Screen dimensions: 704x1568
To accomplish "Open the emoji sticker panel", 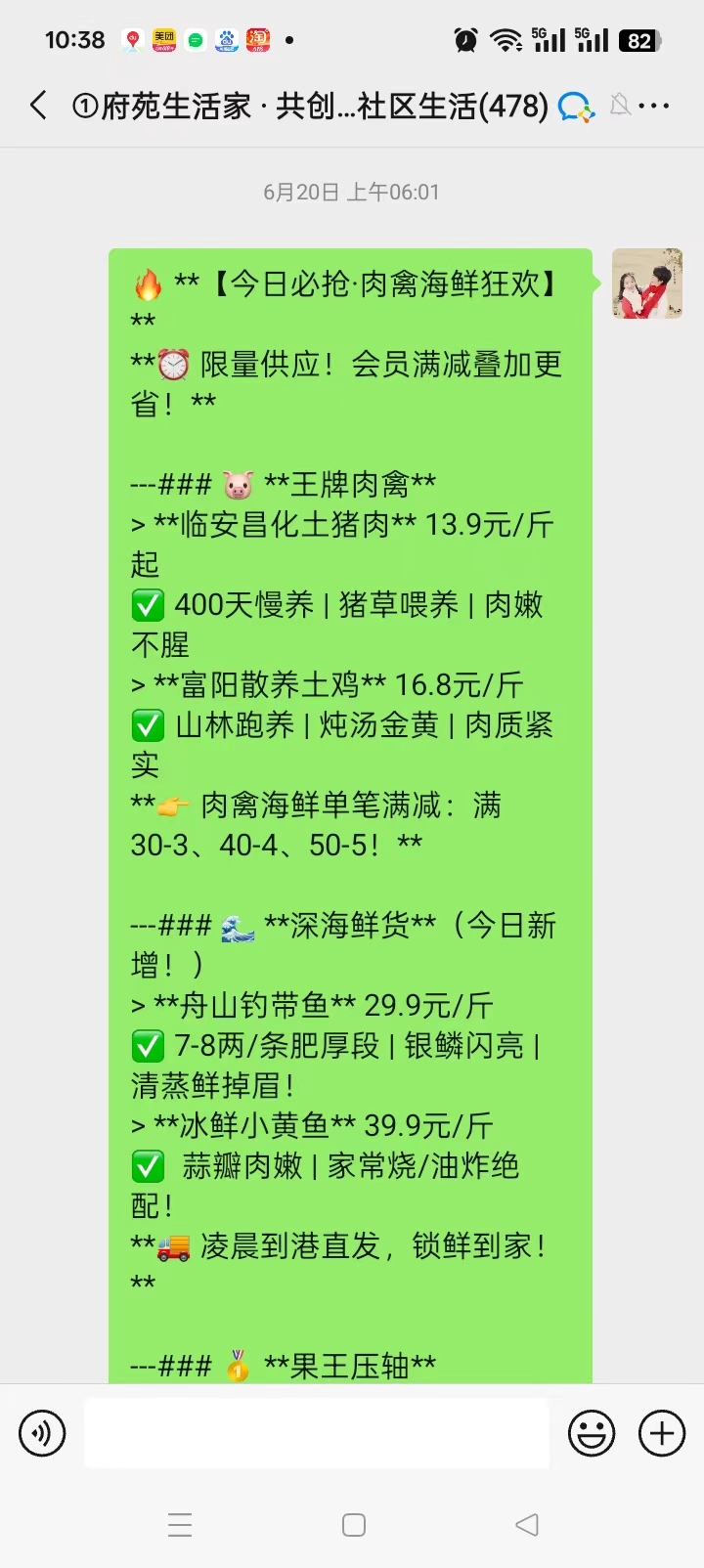I will coord(592,1434).
